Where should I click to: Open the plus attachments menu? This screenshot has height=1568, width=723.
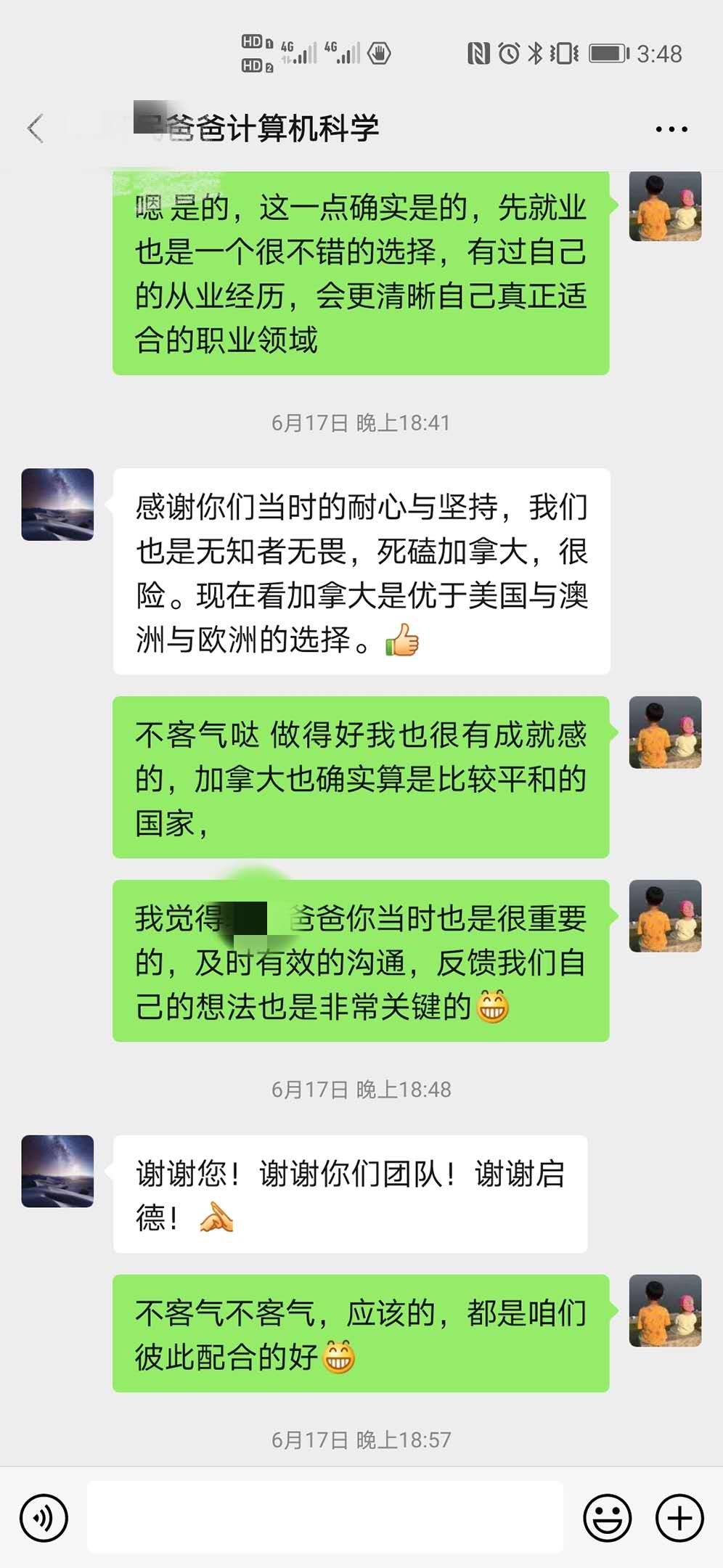679,1518
